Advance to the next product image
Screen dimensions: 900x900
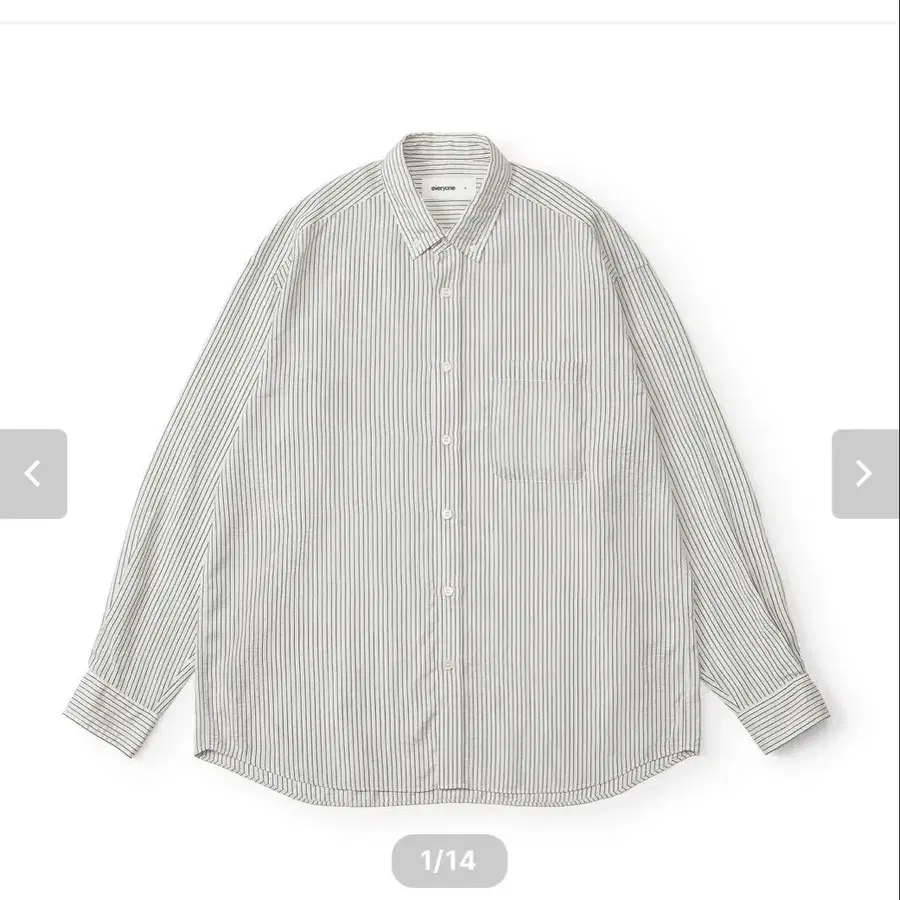pyautogui.click(x=865, y=474)
